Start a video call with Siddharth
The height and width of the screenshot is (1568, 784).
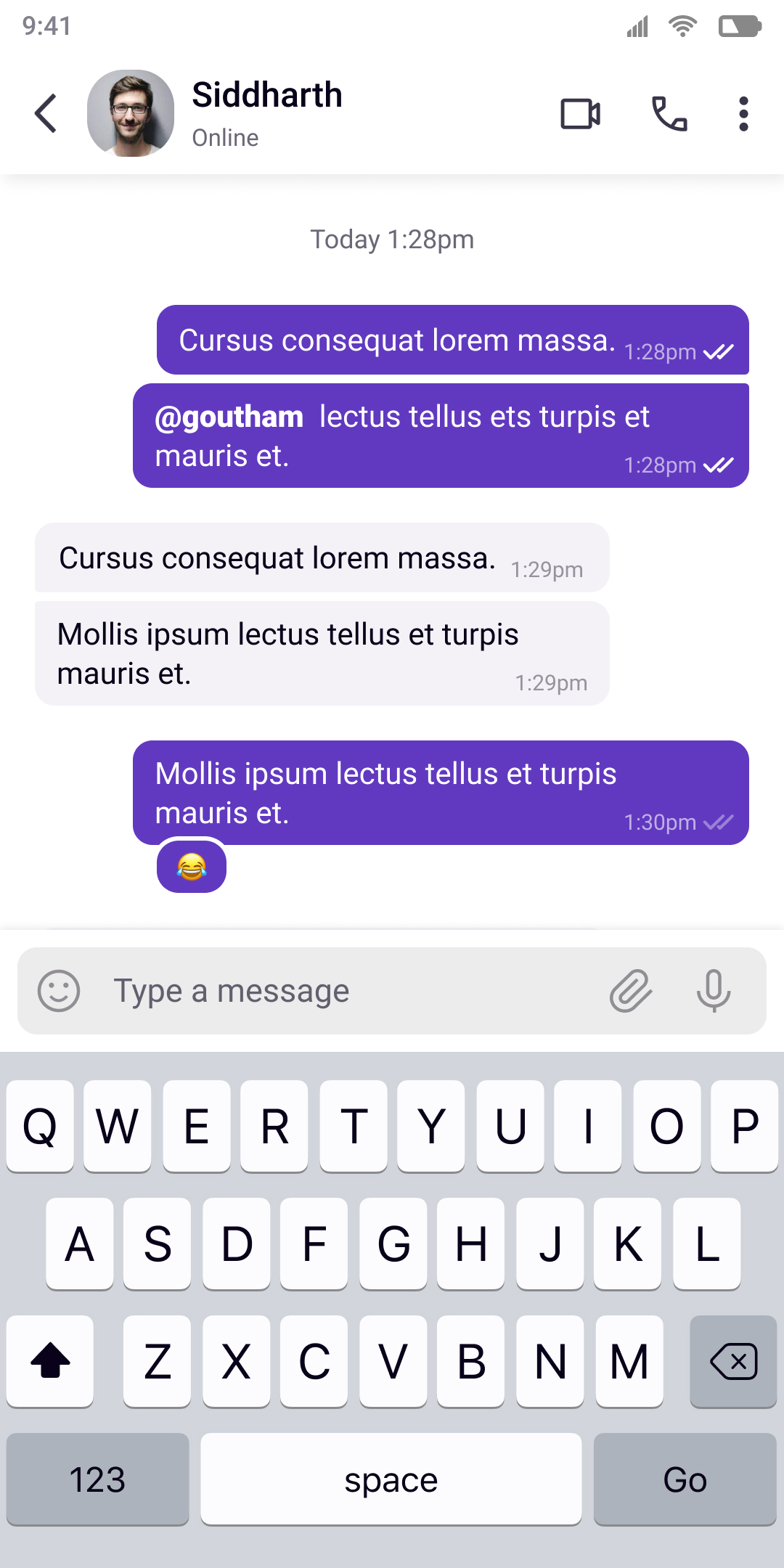pyautogui.click(x=580, y=114)
